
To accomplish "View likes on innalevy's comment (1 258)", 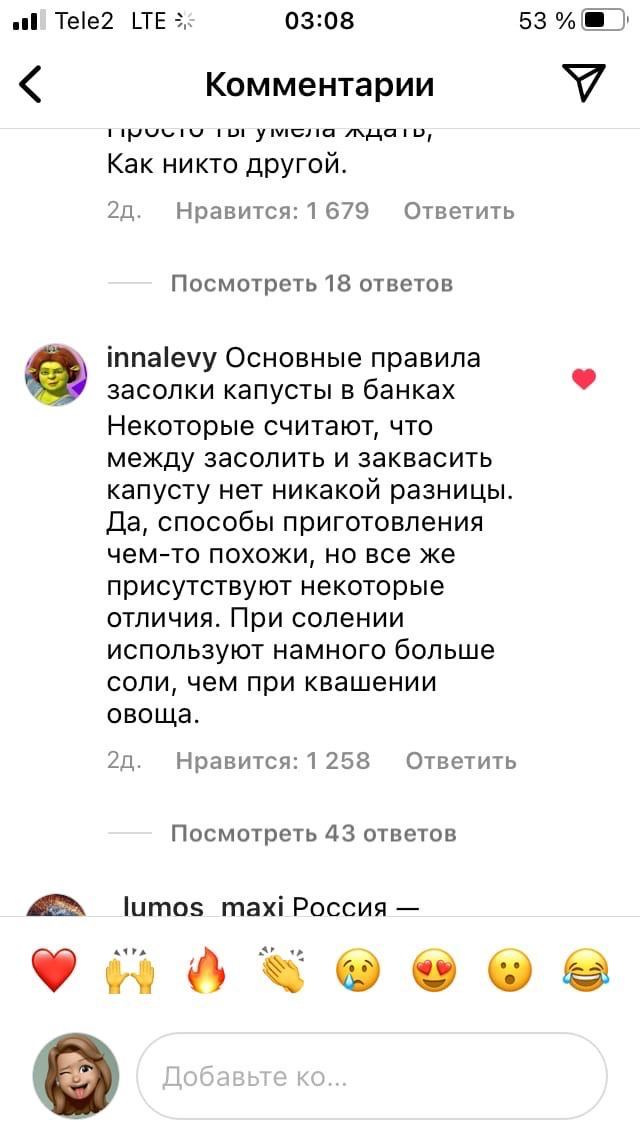I will (272, 761).
